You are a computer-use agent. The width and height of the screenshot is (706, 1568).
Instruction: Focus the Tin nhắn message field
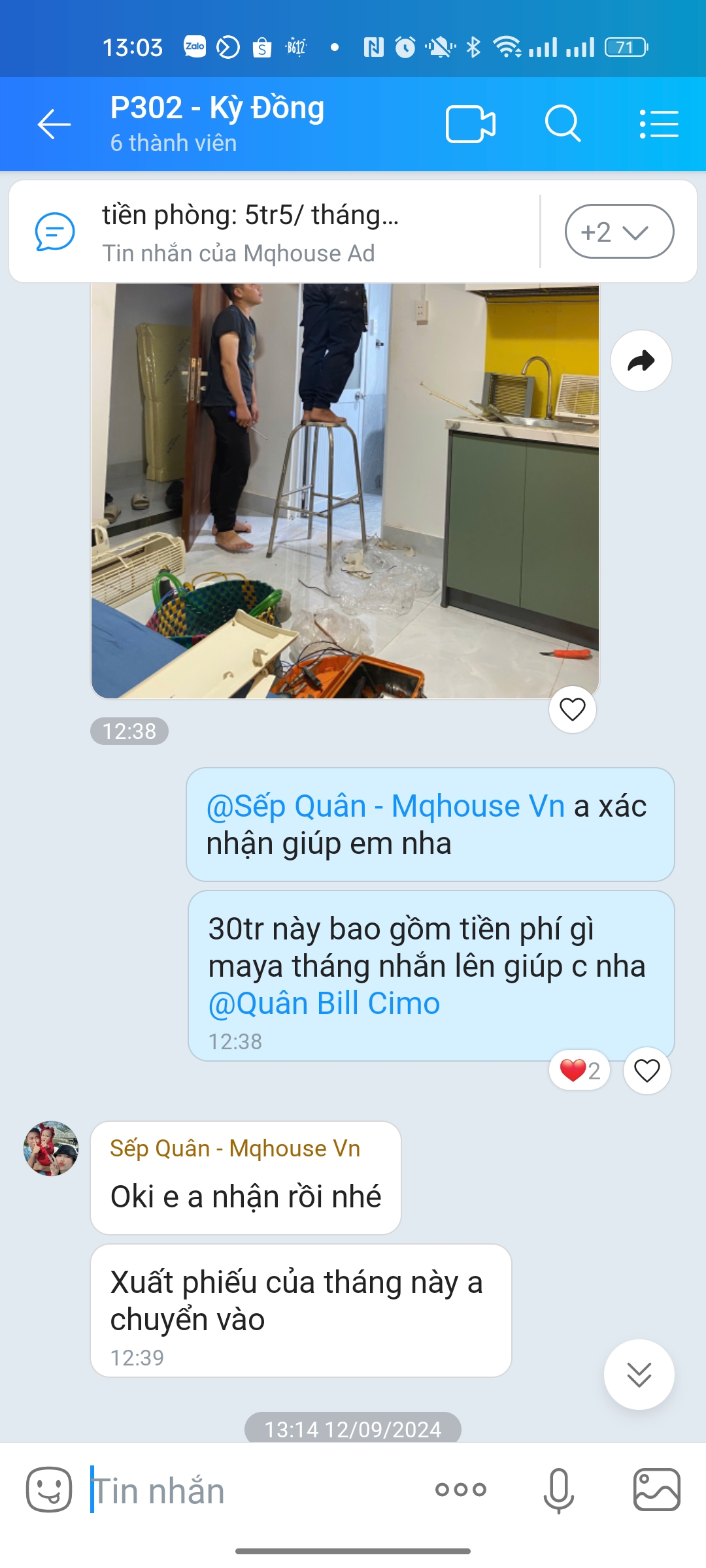coord(255,1491)
